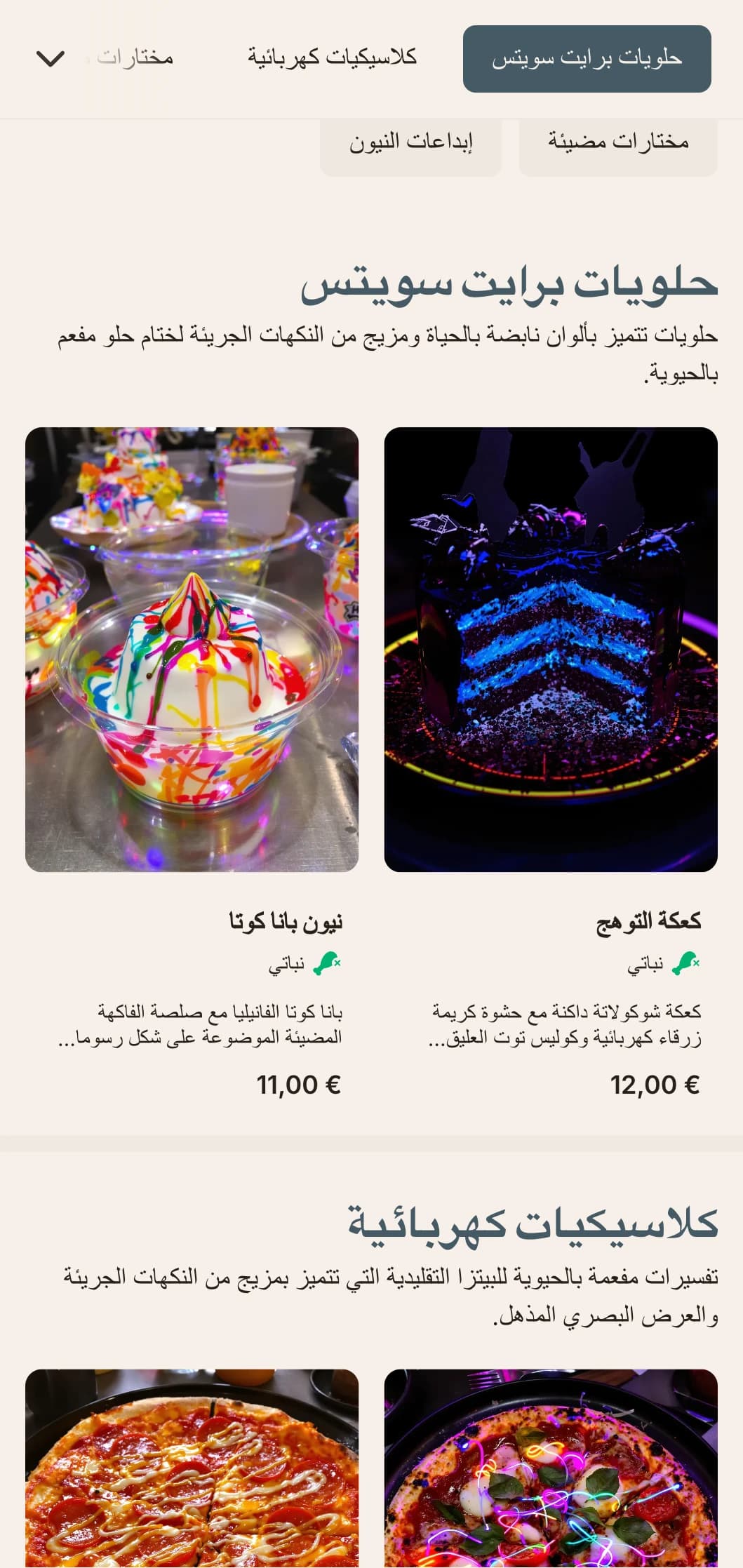Switch to the partially hidden مختارات tab
Screen dimensions: 743x1568
135,58
